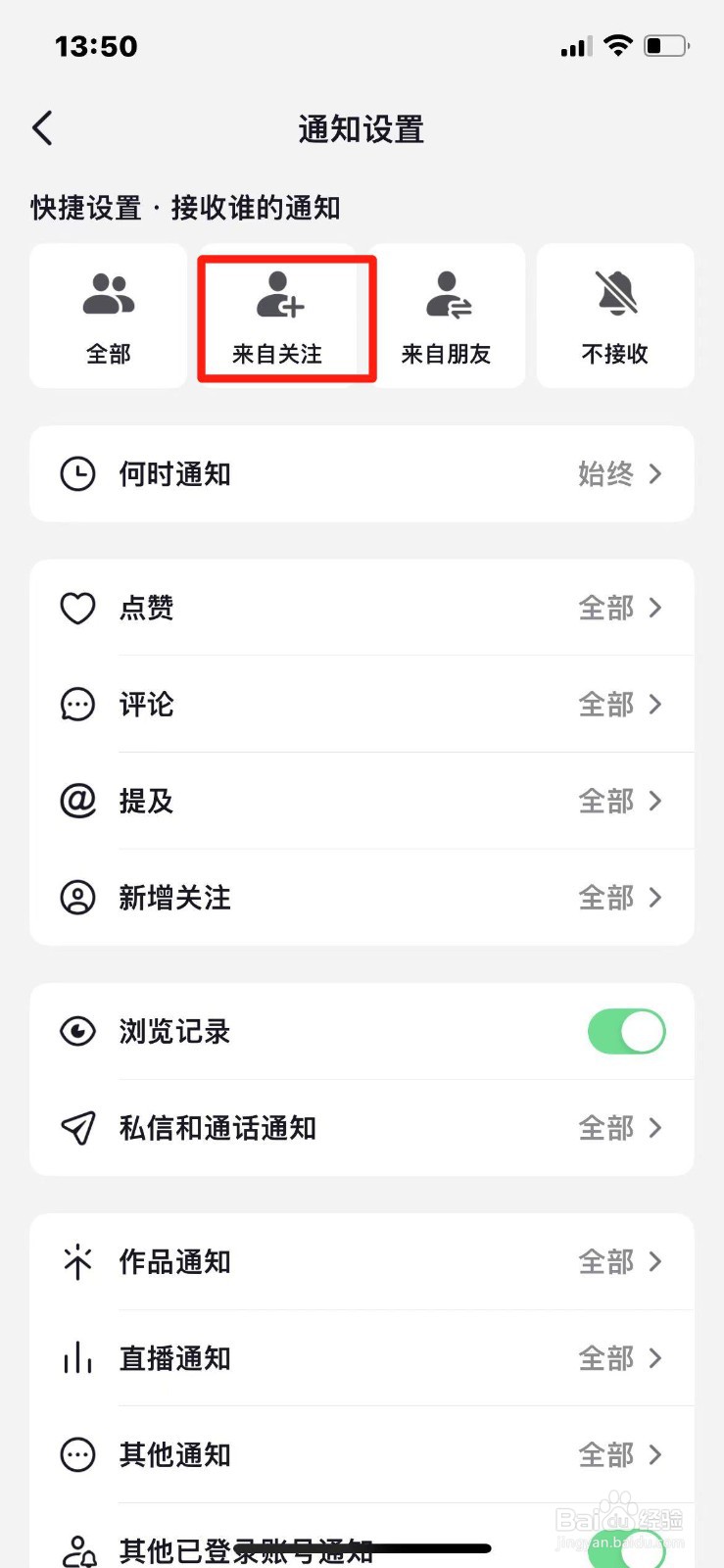Toggle the 浏览记录 switch off

coord(626,1031)
